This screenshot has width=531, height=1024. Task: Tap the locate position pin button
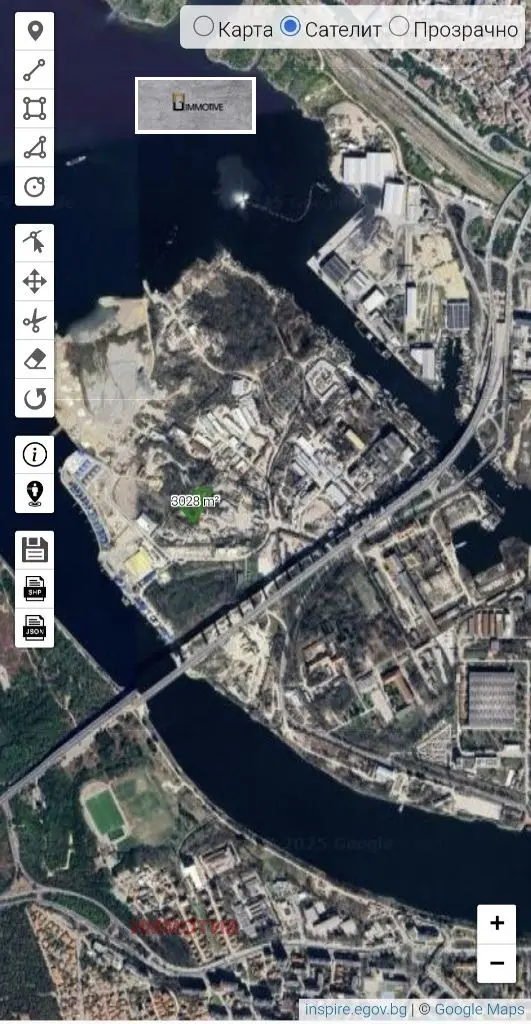tap(35, 493)
